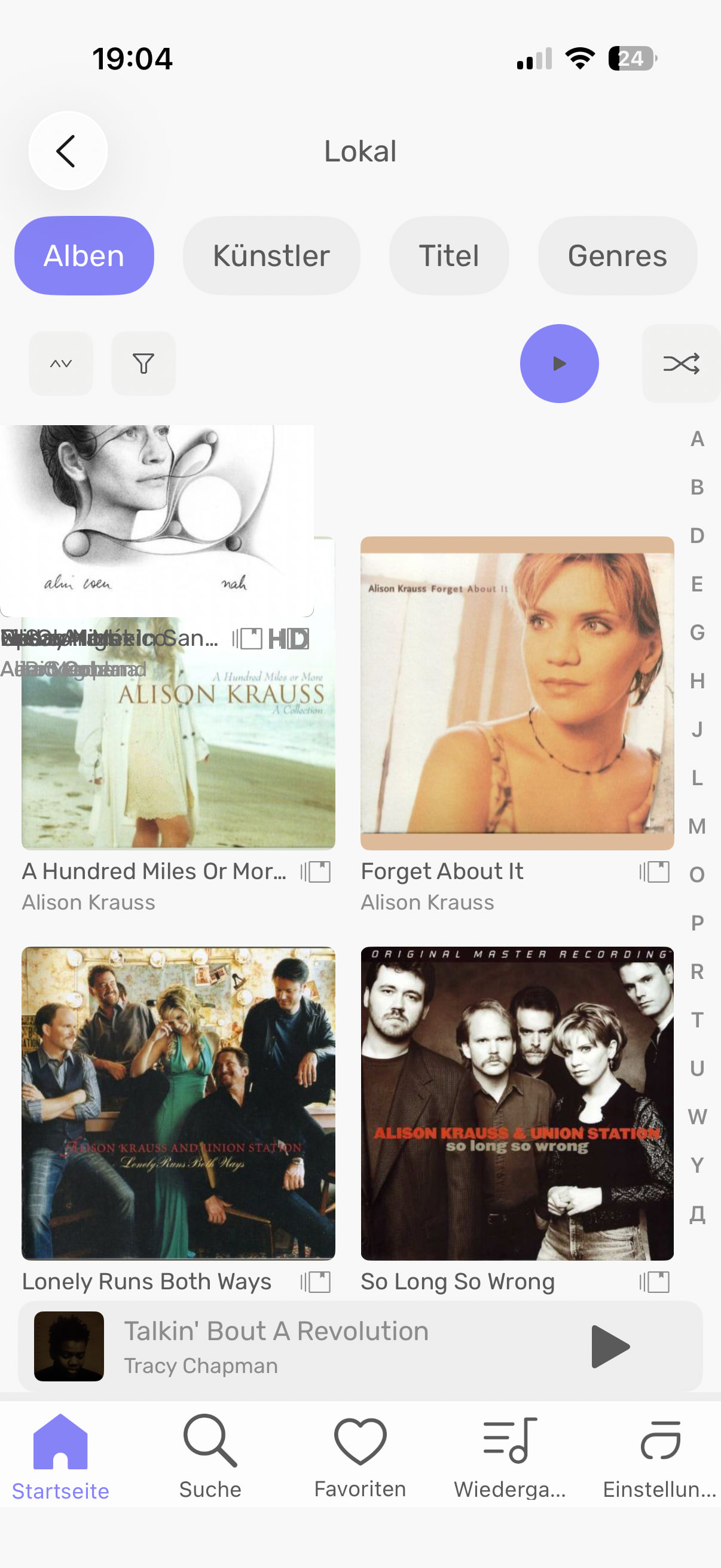Screen dimensions: 721x1568
Task: Shuffle the local albums
Action: [x=681, y=364]
